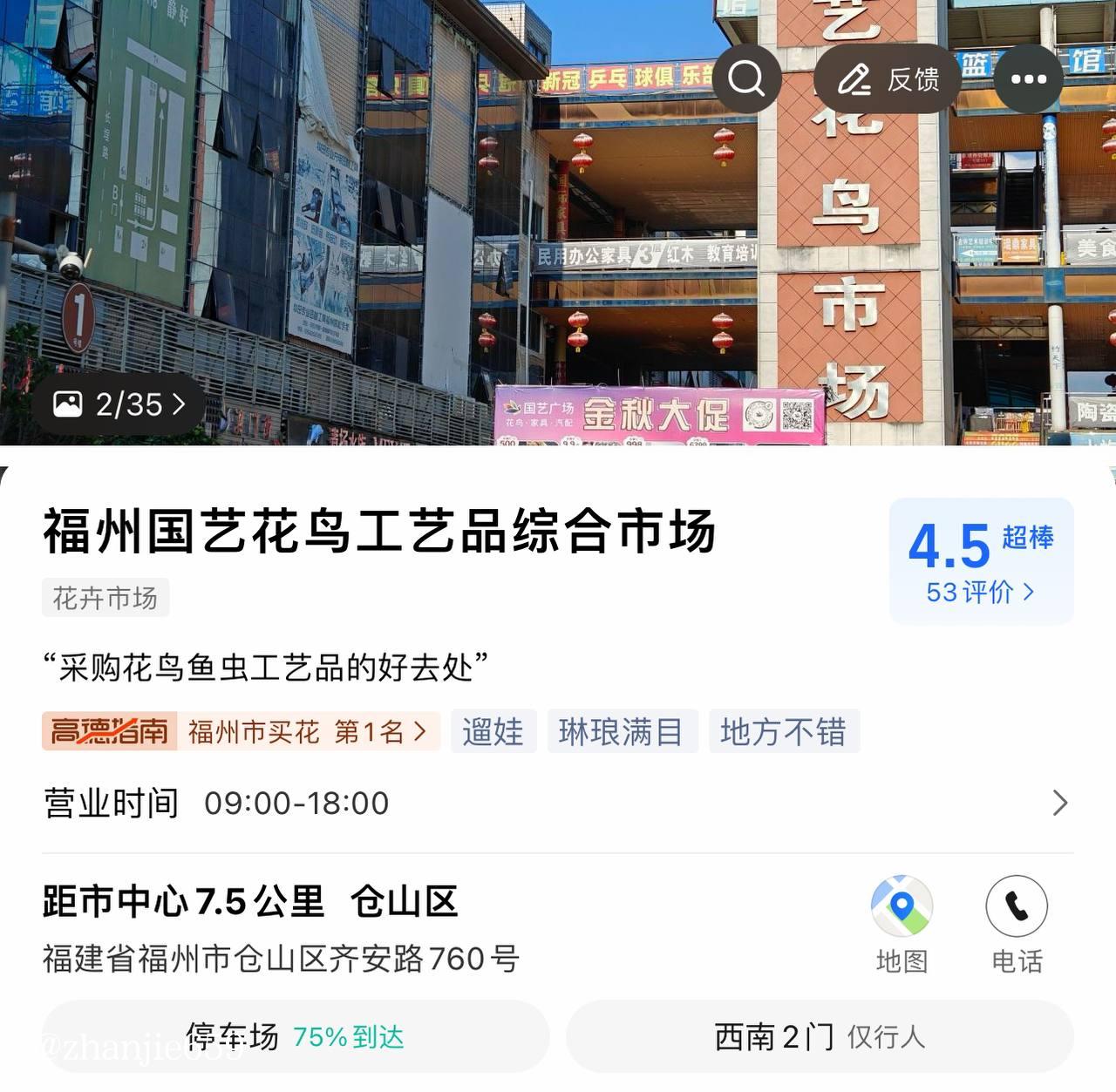Viewport: 1116px width, 1092px height.
Task: Select the 琳琅满目 tag chip
Action: 622,731
